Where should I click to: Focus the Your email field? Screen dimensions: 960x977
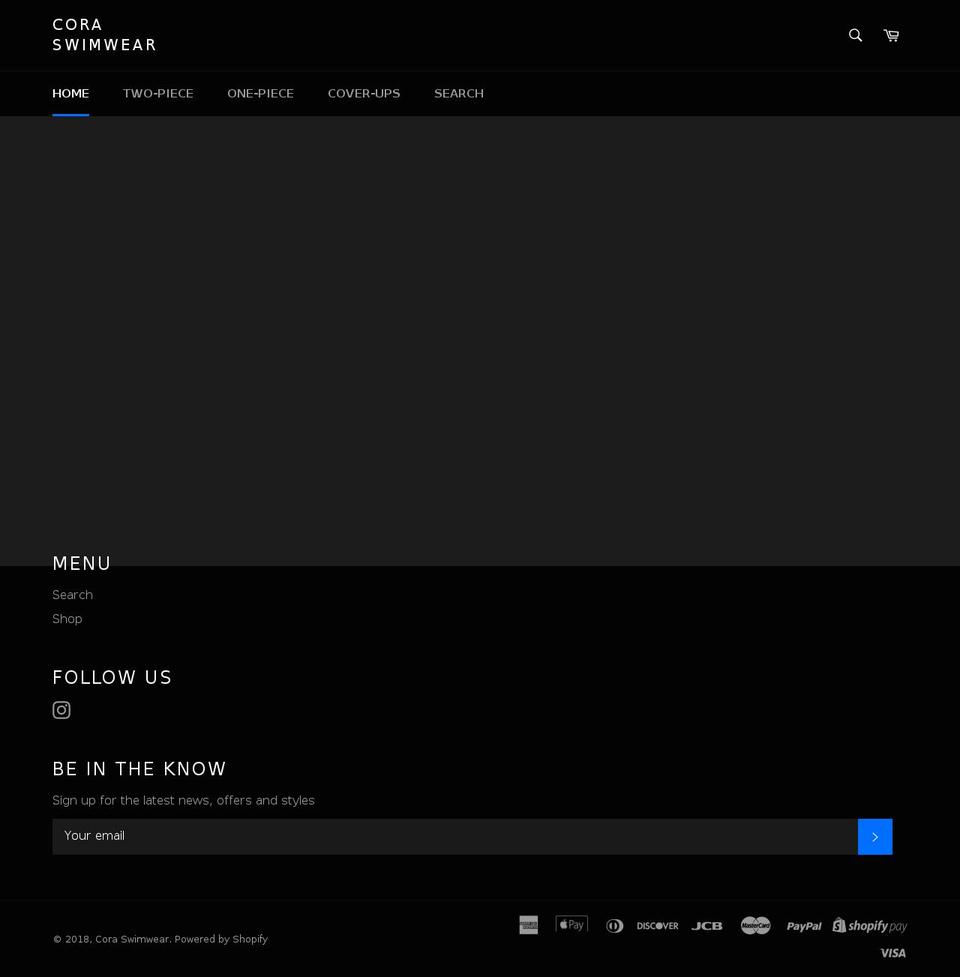(455, 836)
